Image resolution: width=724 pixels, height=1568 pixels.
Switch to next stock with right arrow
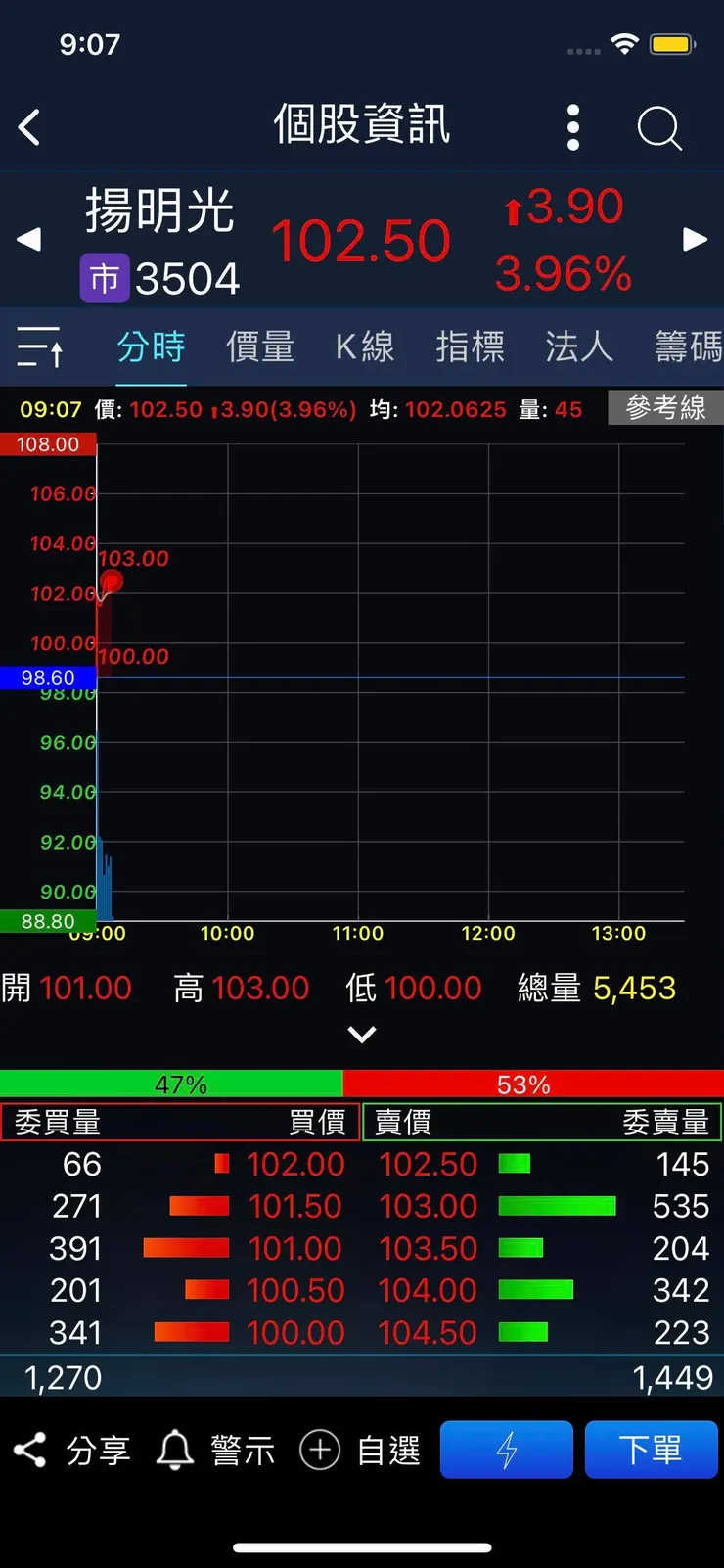point(697,240)
